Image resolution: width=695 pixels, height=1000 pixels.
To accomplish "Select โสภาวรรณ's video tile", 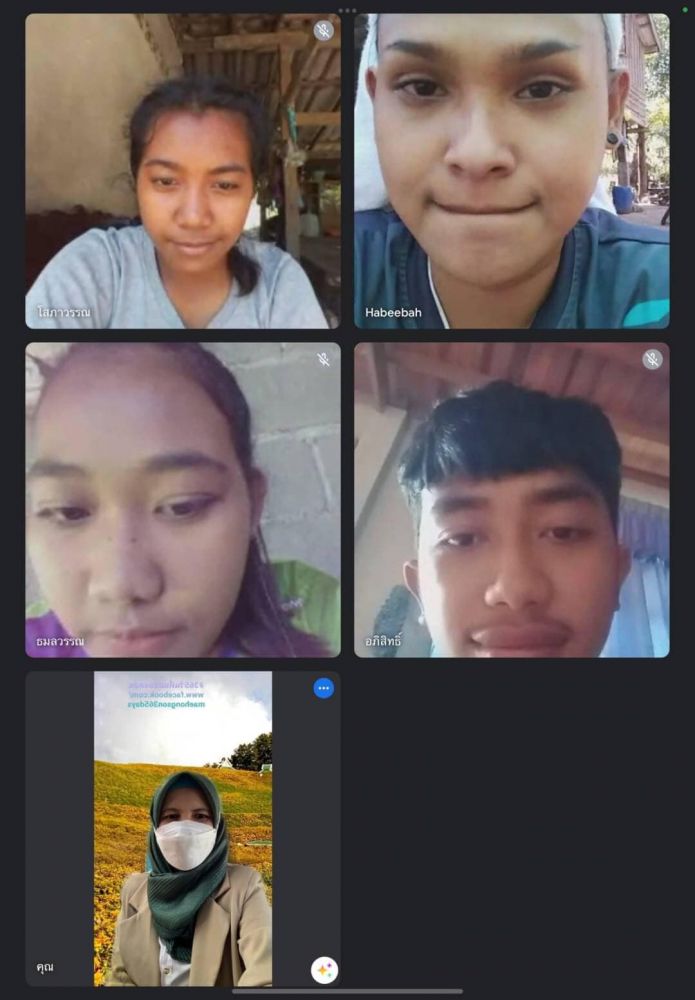I will click(182, 171).
